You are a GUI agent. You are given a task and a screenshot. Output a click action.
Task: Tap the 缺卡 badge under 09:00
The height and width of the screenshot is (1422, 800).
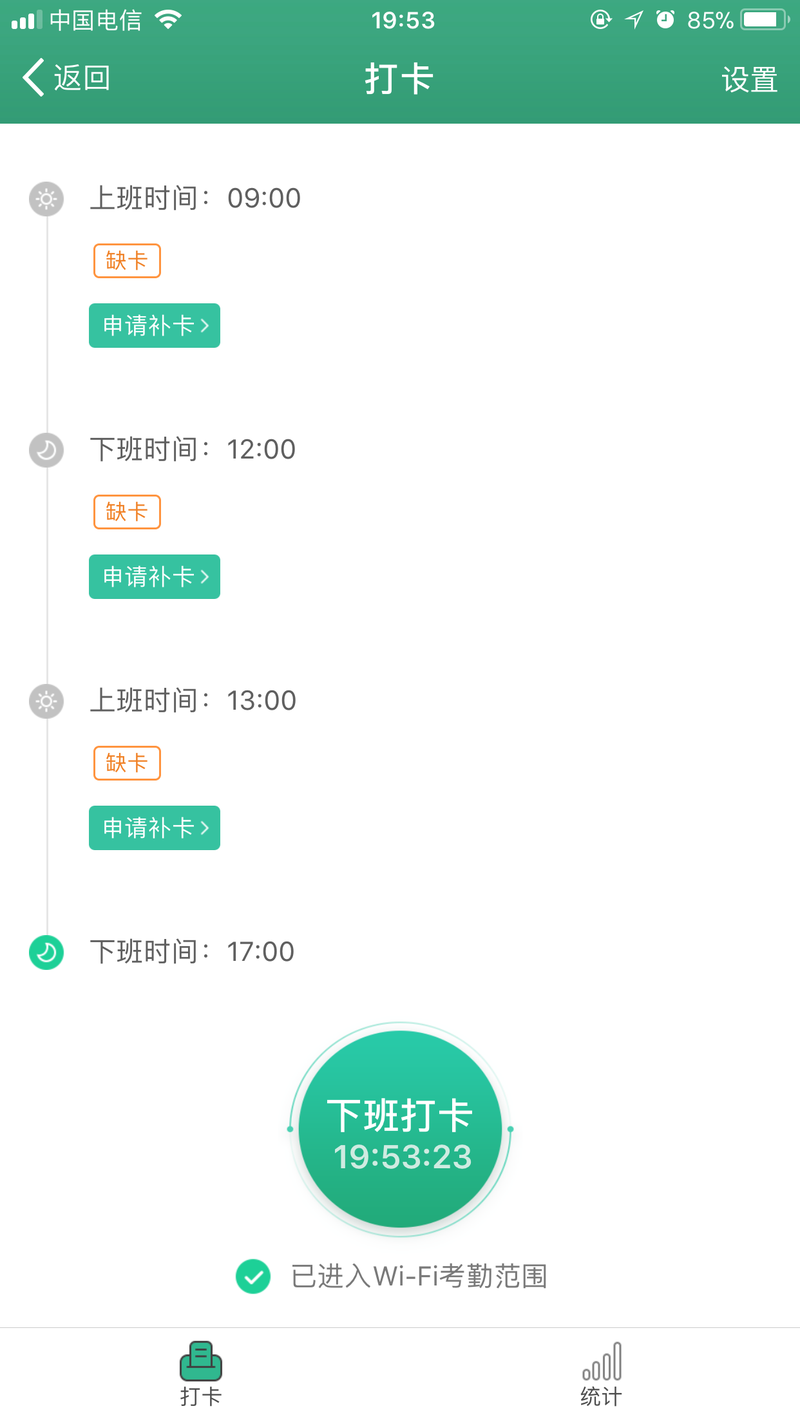[x=126, y=260]
